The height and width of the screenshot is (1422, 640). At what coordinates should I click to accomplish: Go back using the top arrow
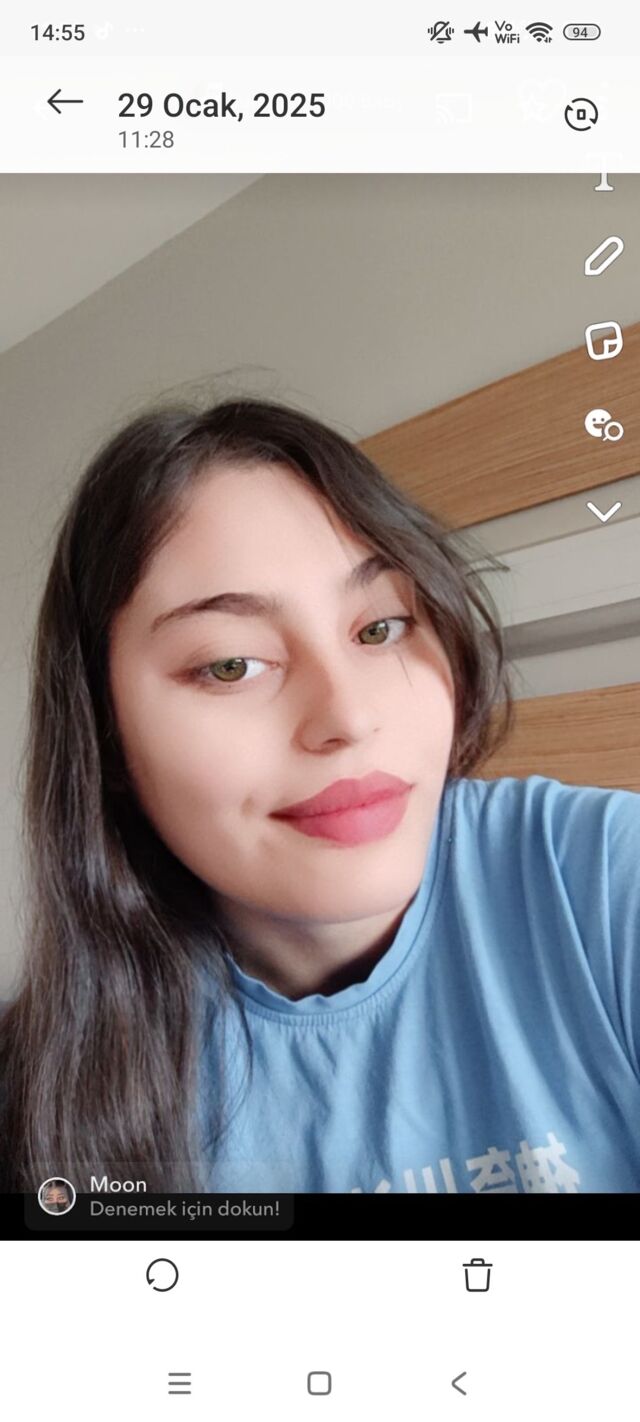coord(65,102)
